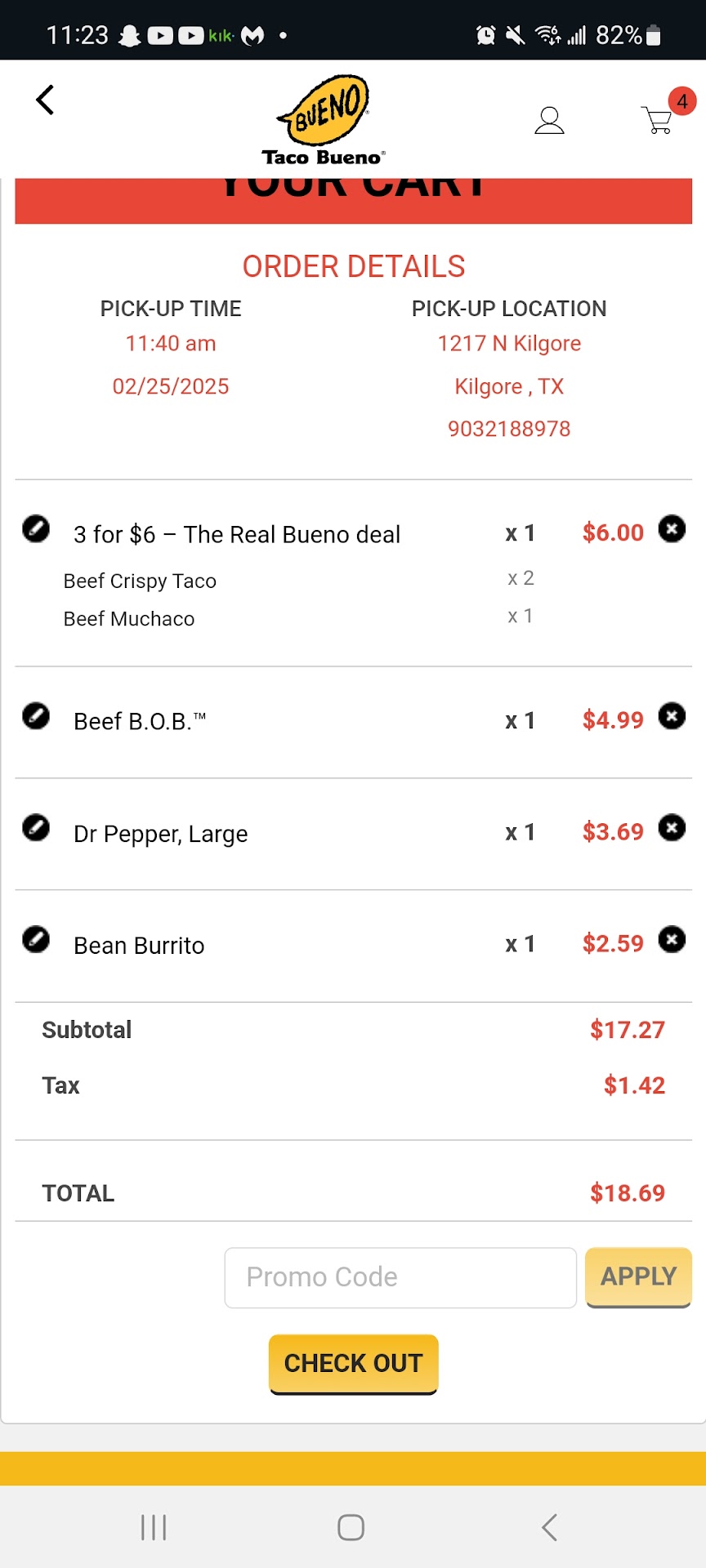This screenshot has width=706, height=1568.
Task: Remove the Bean Burrito from cart
Action: (x=672, y=940)
